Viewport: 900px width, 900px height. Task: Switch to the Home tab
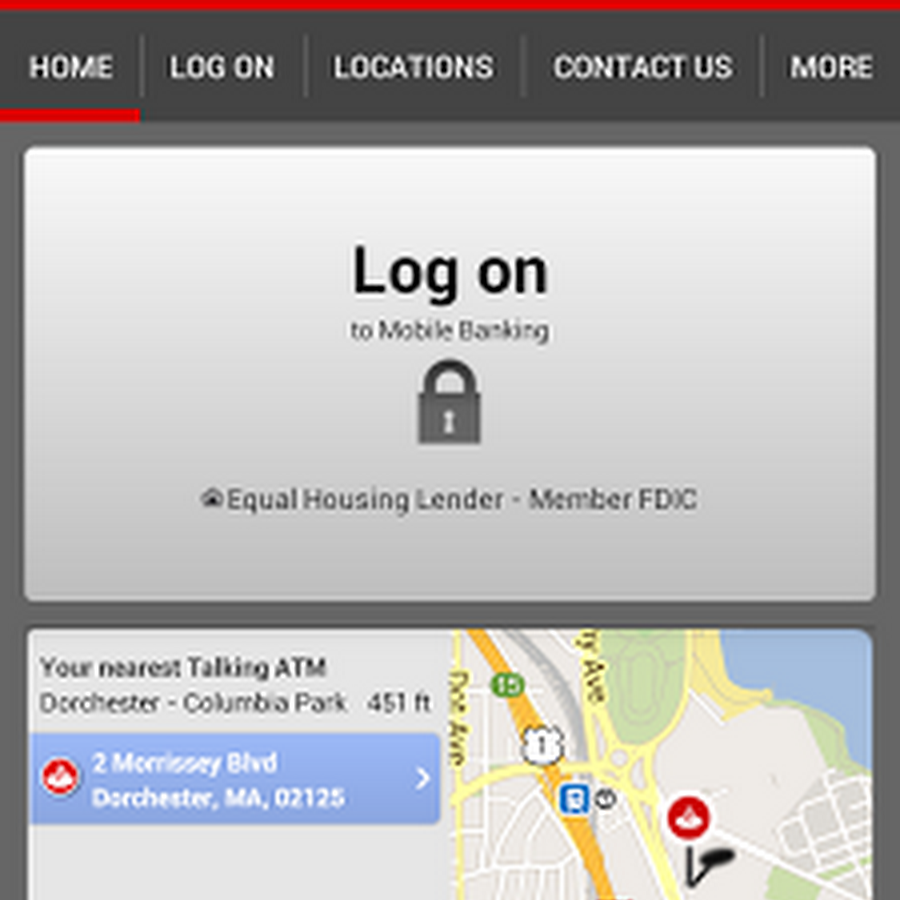pyautogui.click(x=70, y=68)
